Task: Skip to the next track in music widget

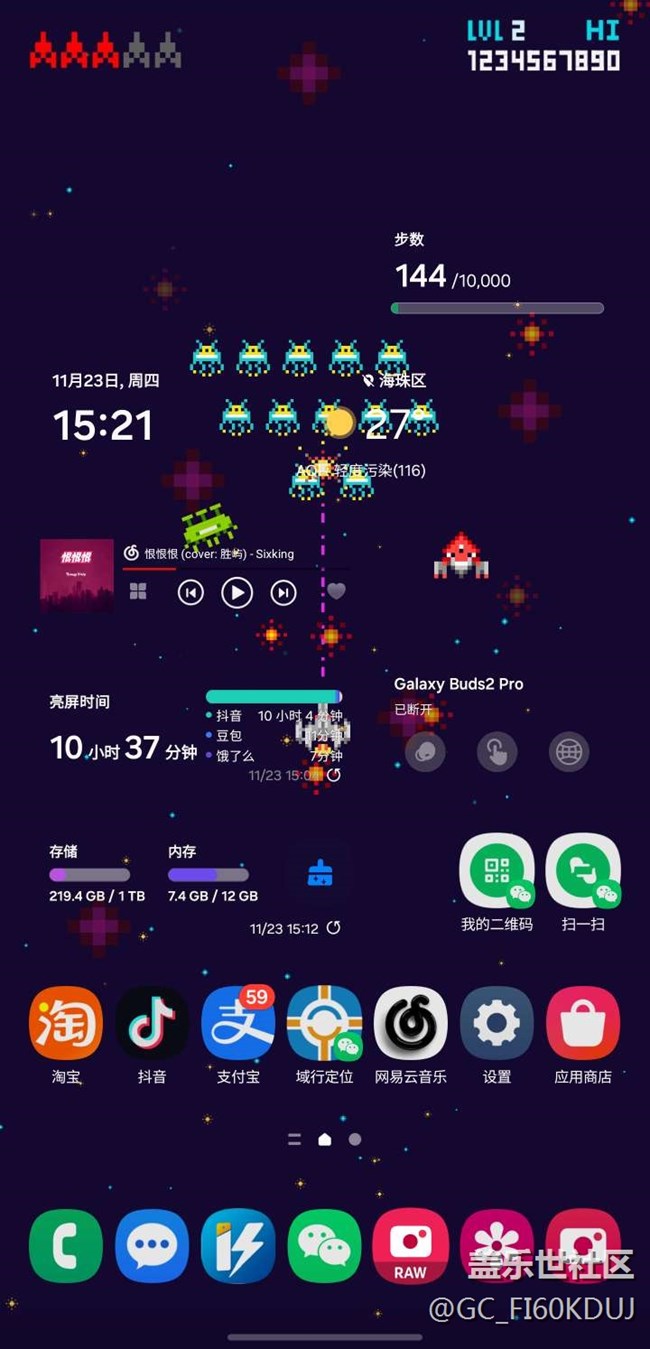Action: (x=284, y=593)
